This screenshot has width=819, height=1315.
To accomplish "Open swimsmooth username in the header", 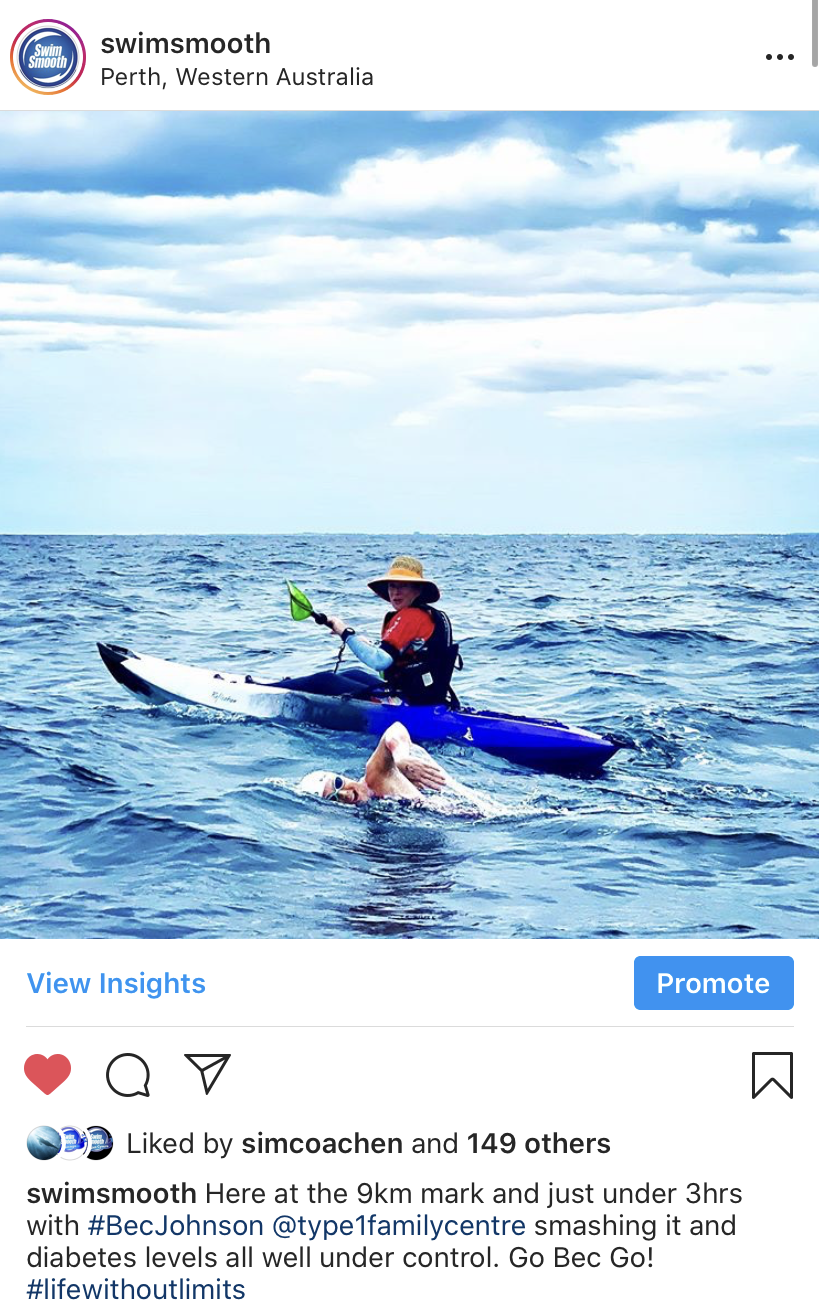I will (186, 44).
